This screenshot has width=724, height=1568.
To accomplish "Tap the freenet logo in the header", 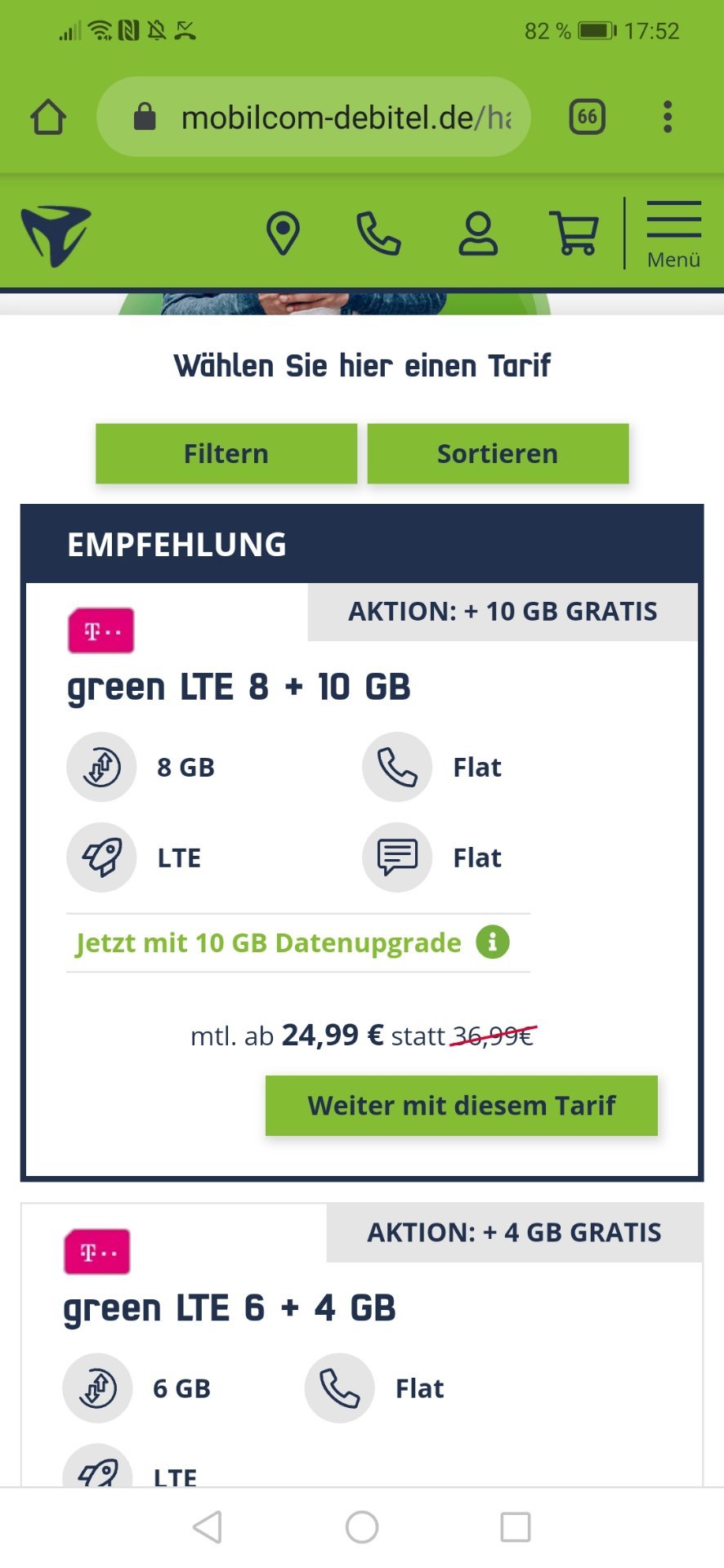I will (x=56, y=235).
